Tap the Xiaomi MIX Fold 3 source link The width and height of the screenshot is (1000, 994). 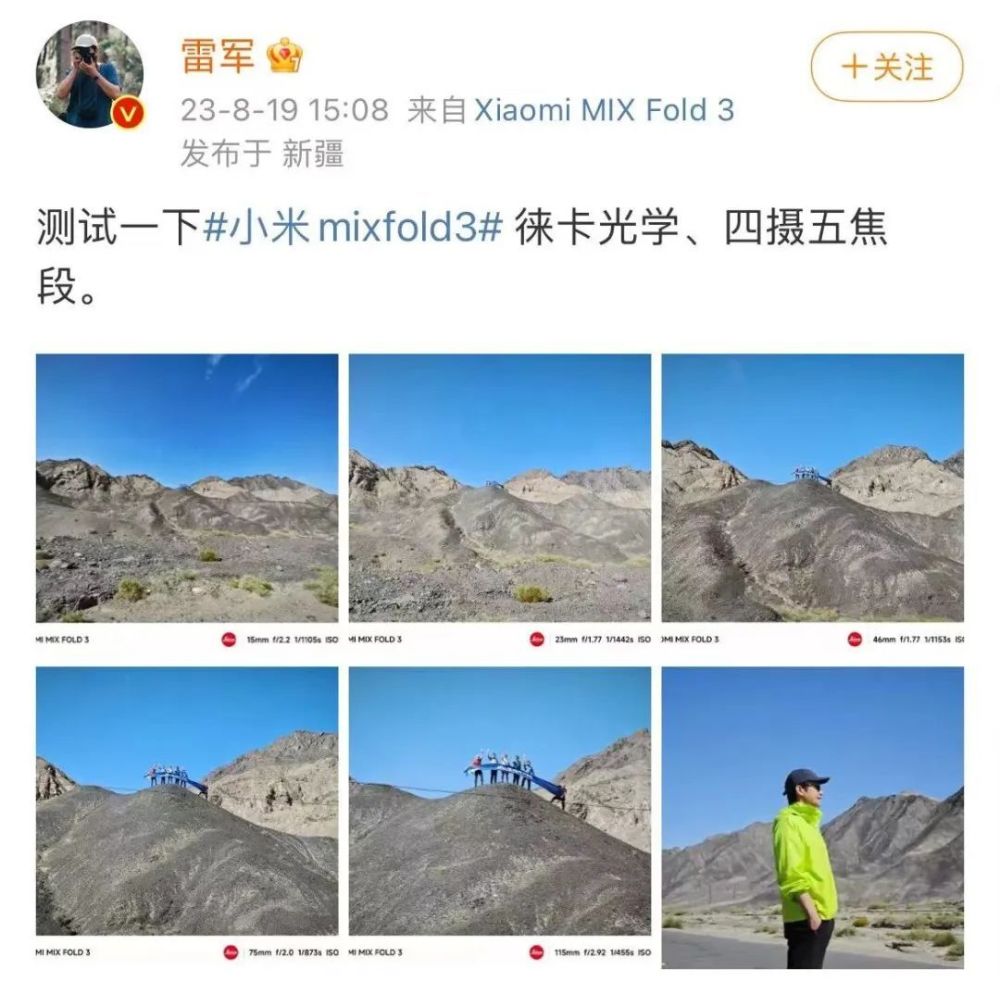point(603,110)
